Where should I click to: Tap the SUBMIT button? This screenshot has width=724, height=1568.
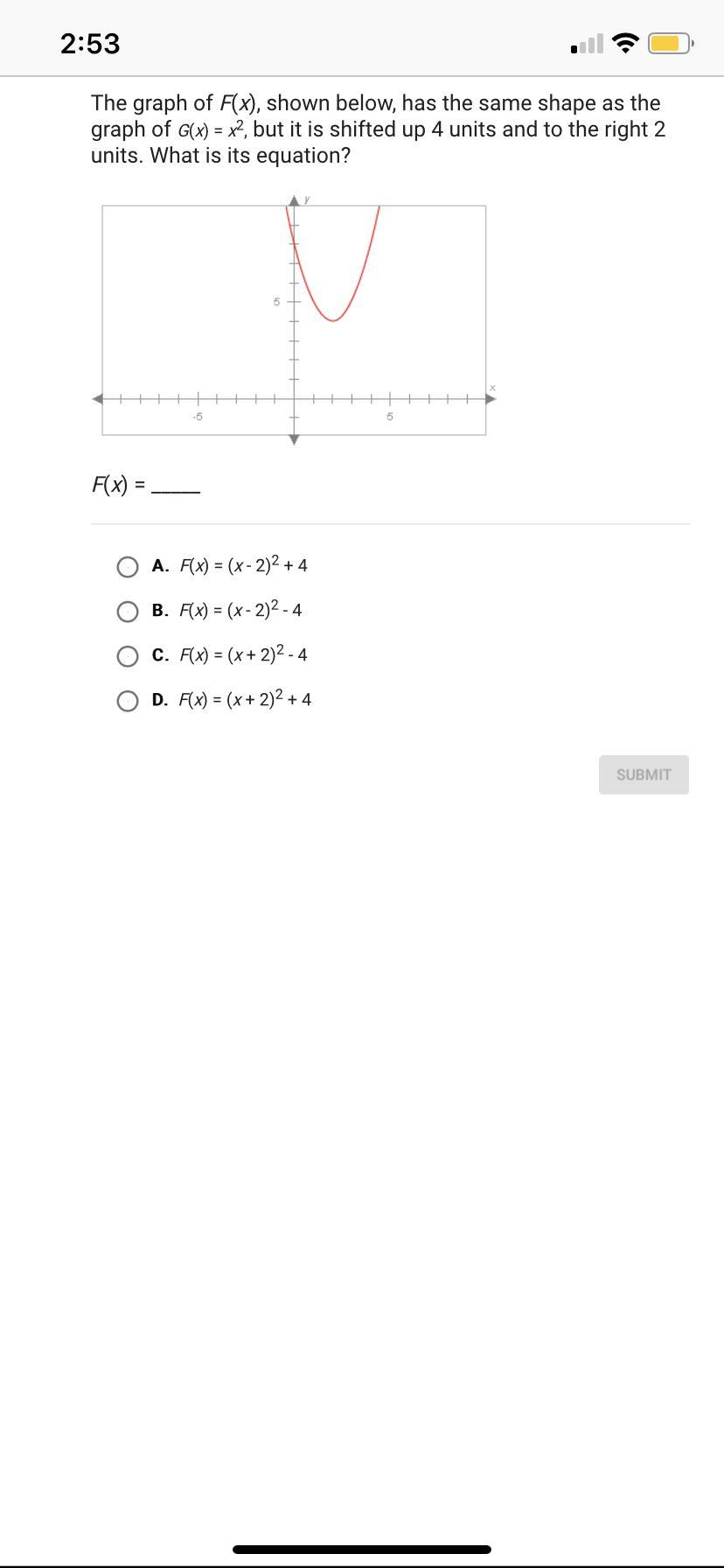point(644,774)
